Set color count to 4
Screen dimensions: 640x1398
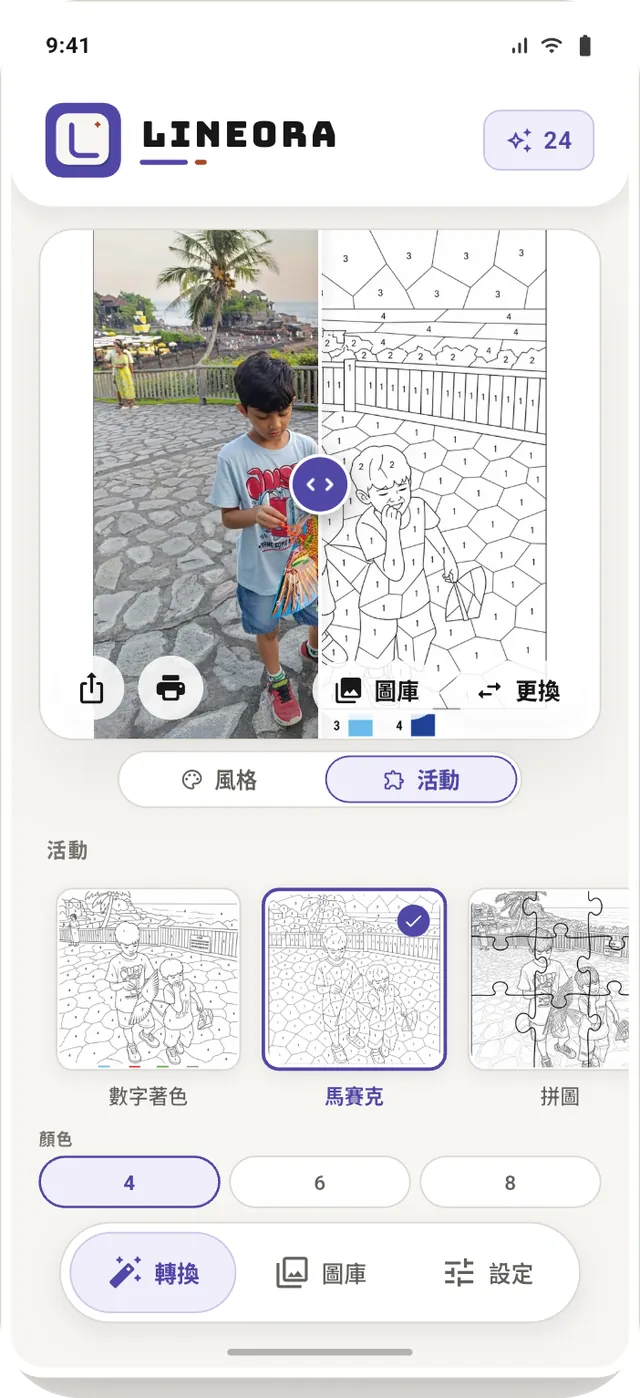129,1183
